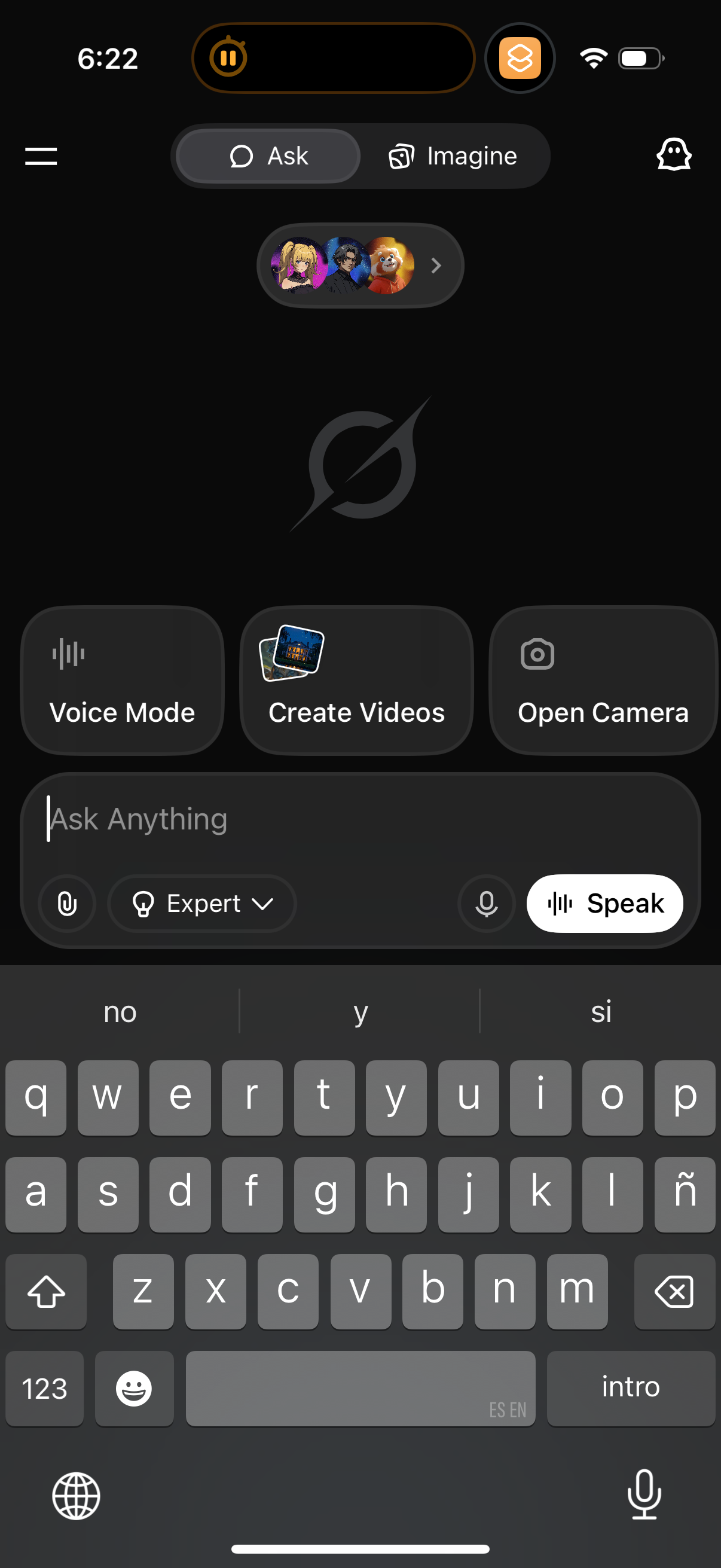Tap the paperclip attachment icon
The width and height of the screenshot is (721, 1568).
(x=66, y=904)
